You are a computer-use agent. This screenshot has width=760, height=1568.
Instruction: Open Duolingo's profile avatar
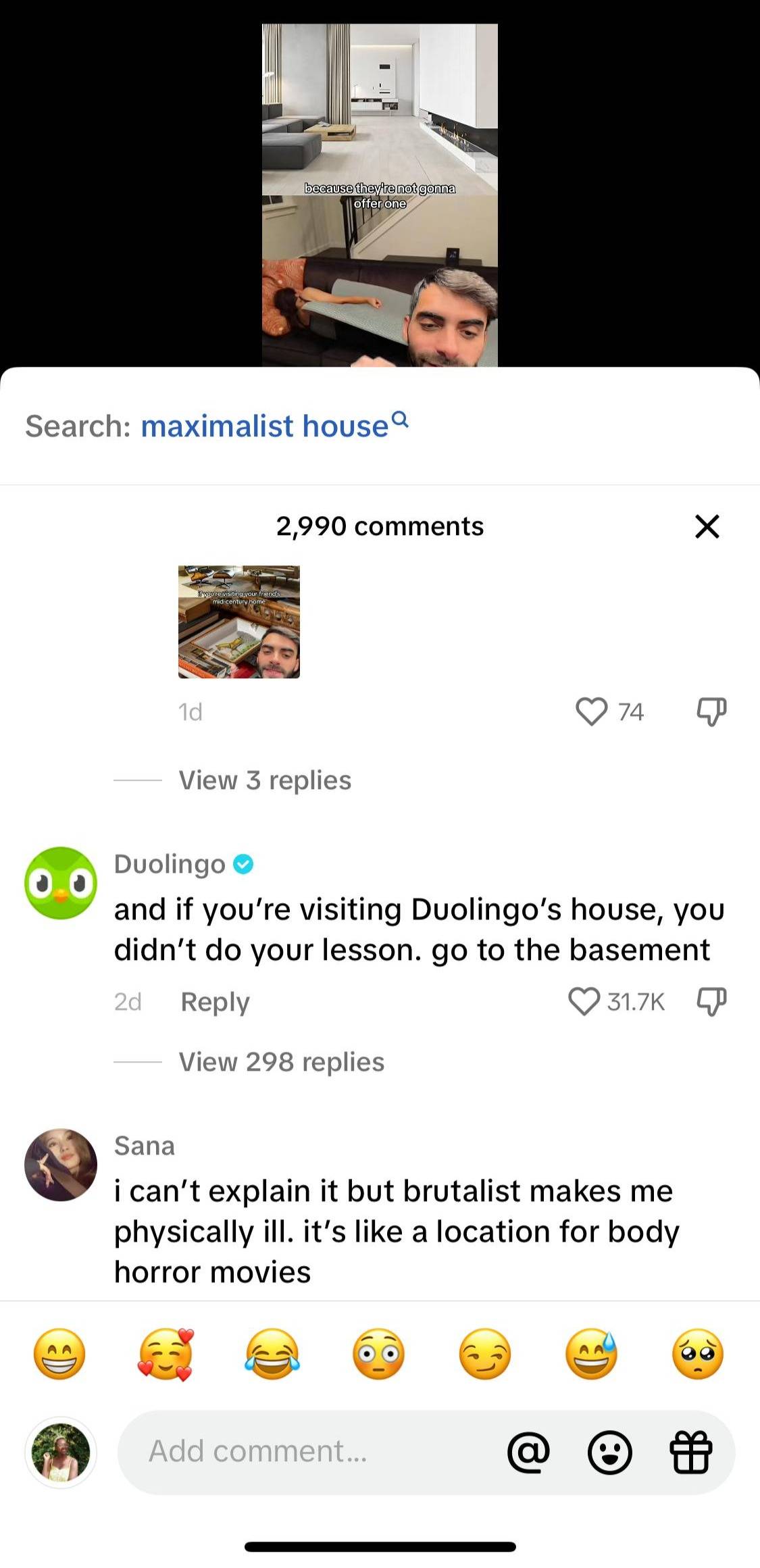tap(61, 883)
